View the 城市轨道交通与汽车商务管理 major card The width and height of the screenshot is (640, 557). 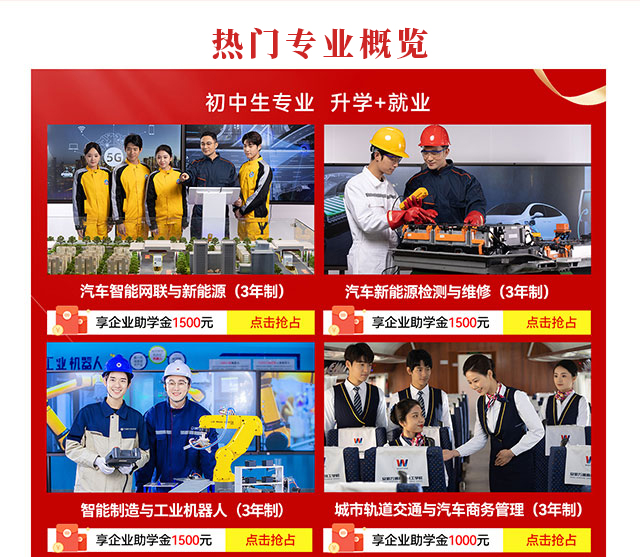(457, 418)
